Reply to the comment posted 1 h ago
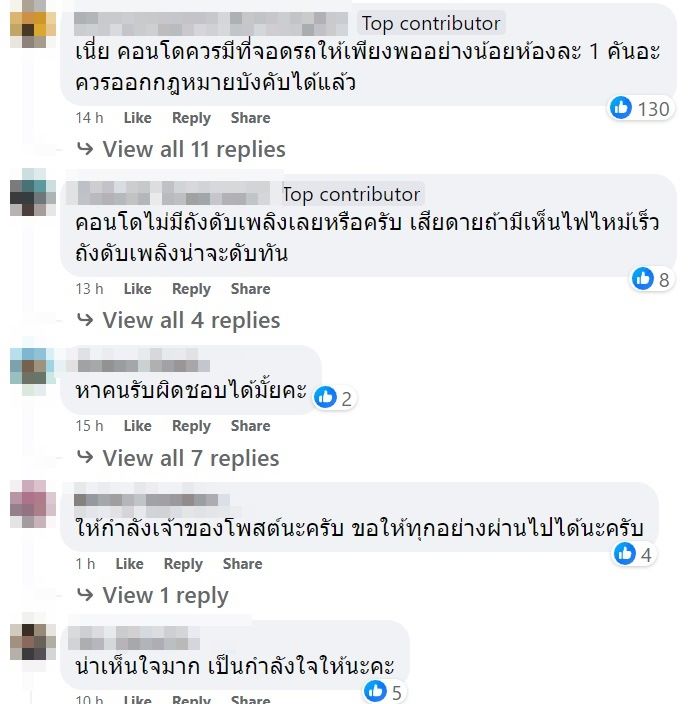Viewport: 694px width, 704px height. click(183, 564)
